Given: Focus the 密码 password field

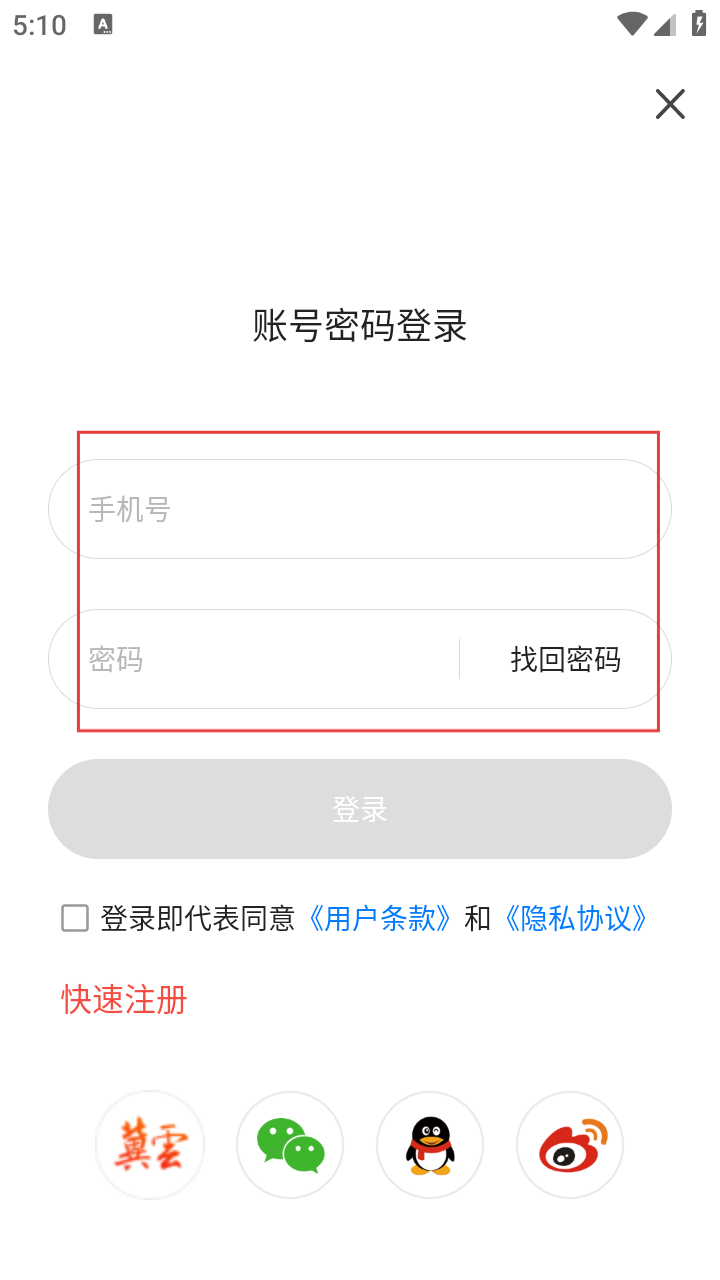Looking at the screenshot, I should pyautogui.click(x=255, y=659).
